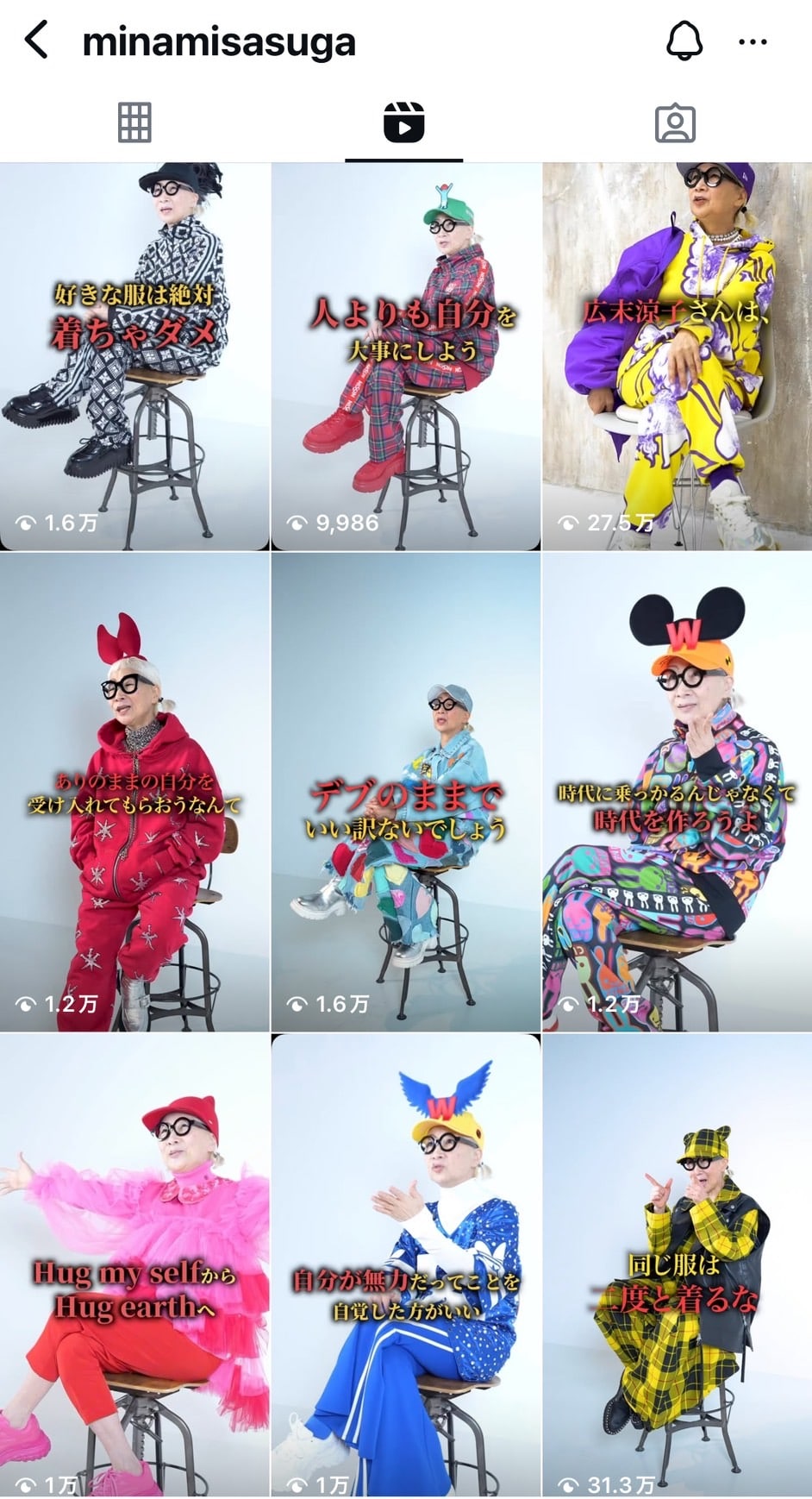Image resolution: width=812 pixels, height=1499 pixels.
Task: Go back from minamisasuga's profile
Action: 36,41
